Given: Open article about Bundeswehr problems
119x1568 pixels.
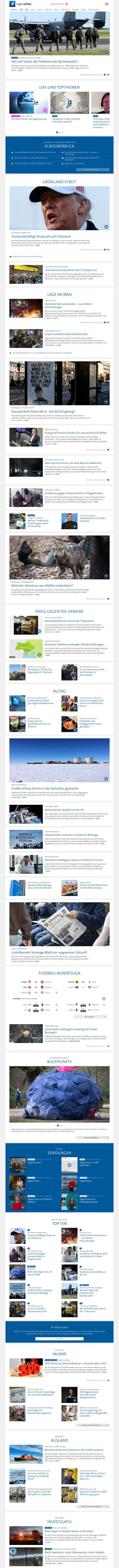Looking at the screenshot, I should (x=44, y=62).
